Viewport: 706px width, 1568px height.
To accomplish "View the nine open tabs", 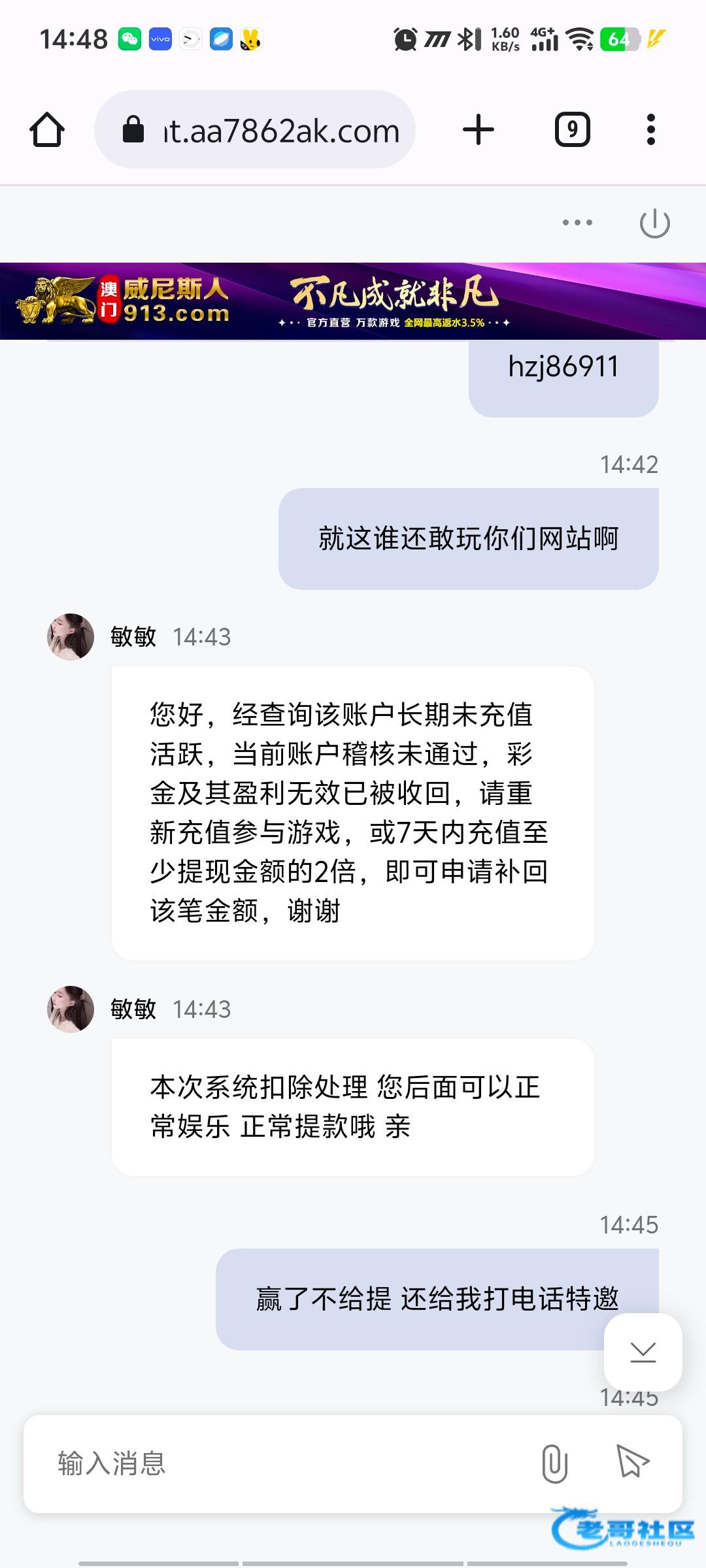I will (572, 130).
